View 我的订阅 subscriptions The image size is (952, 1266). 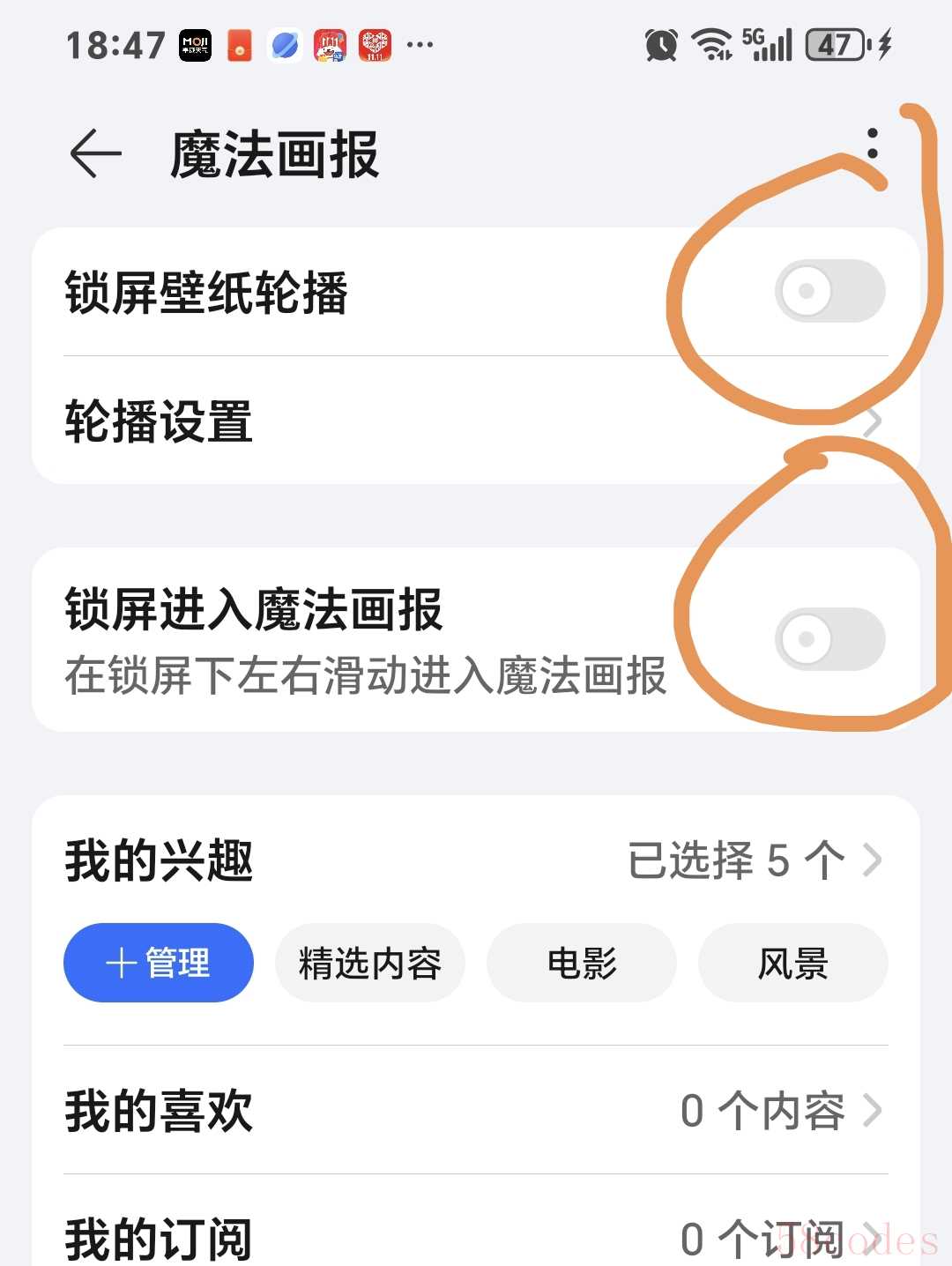(476, 1237)
